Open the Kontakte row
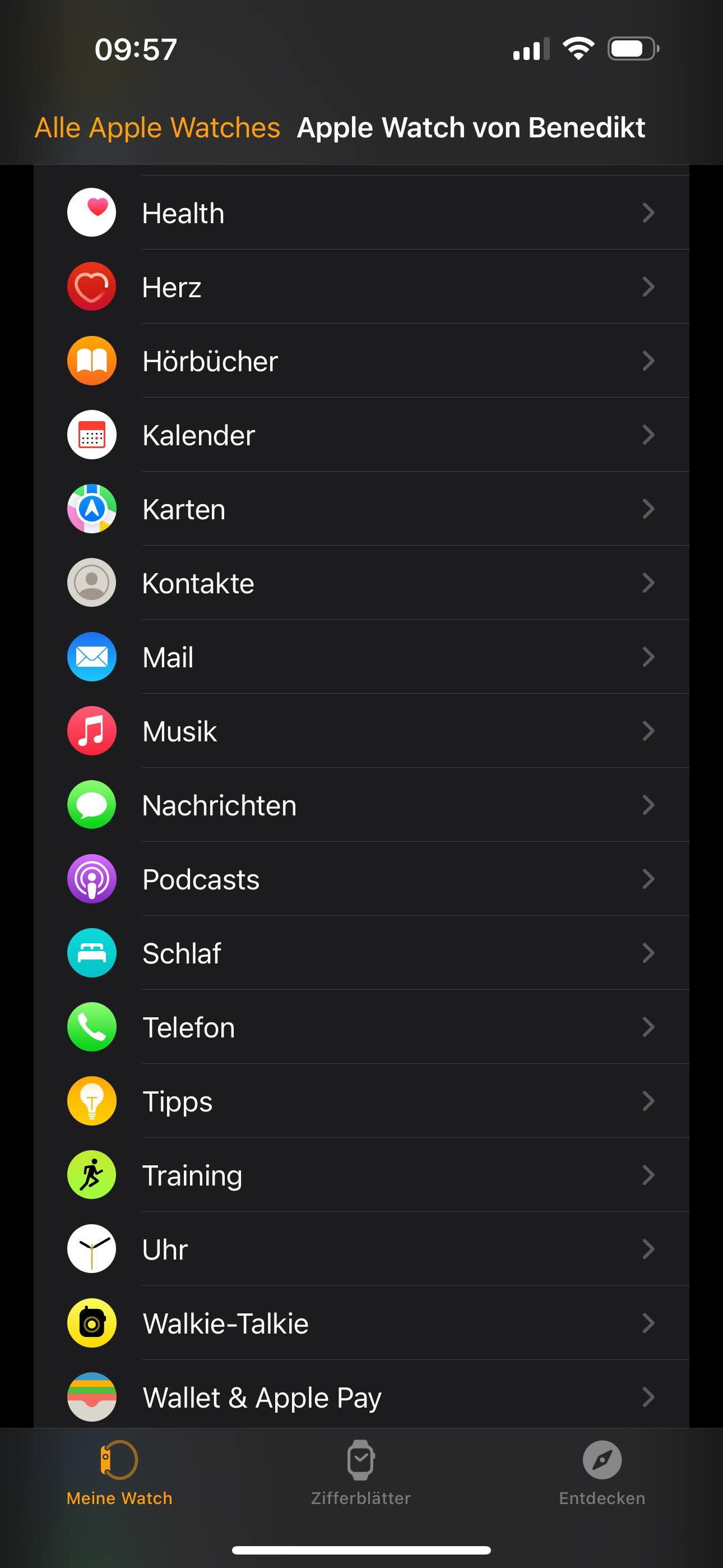Image resolution: width=723 pixels, height=1568 pixels. coord(361,583)
